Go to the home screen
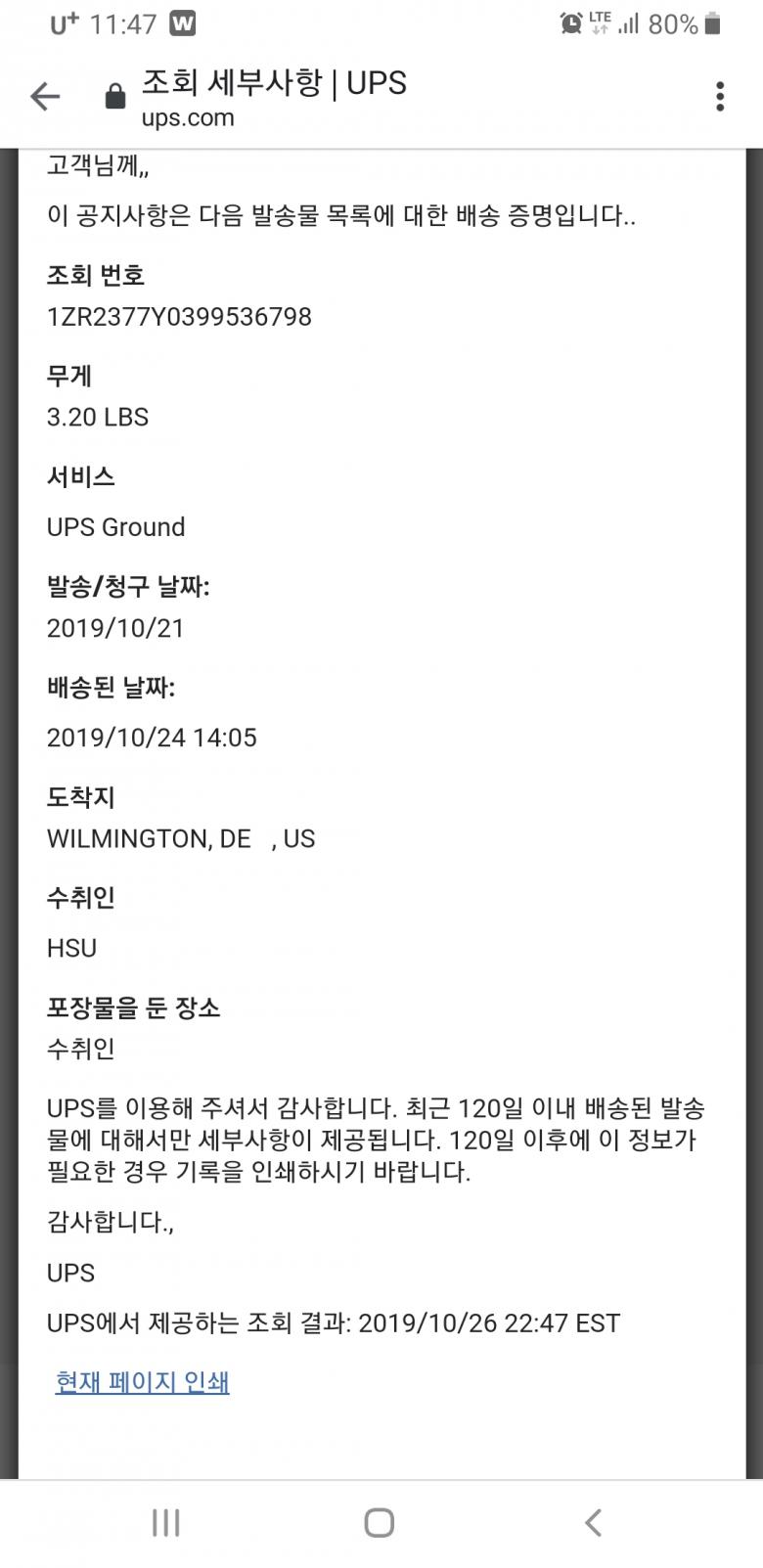This screenshot has width=763, height=1568. 380,1522
